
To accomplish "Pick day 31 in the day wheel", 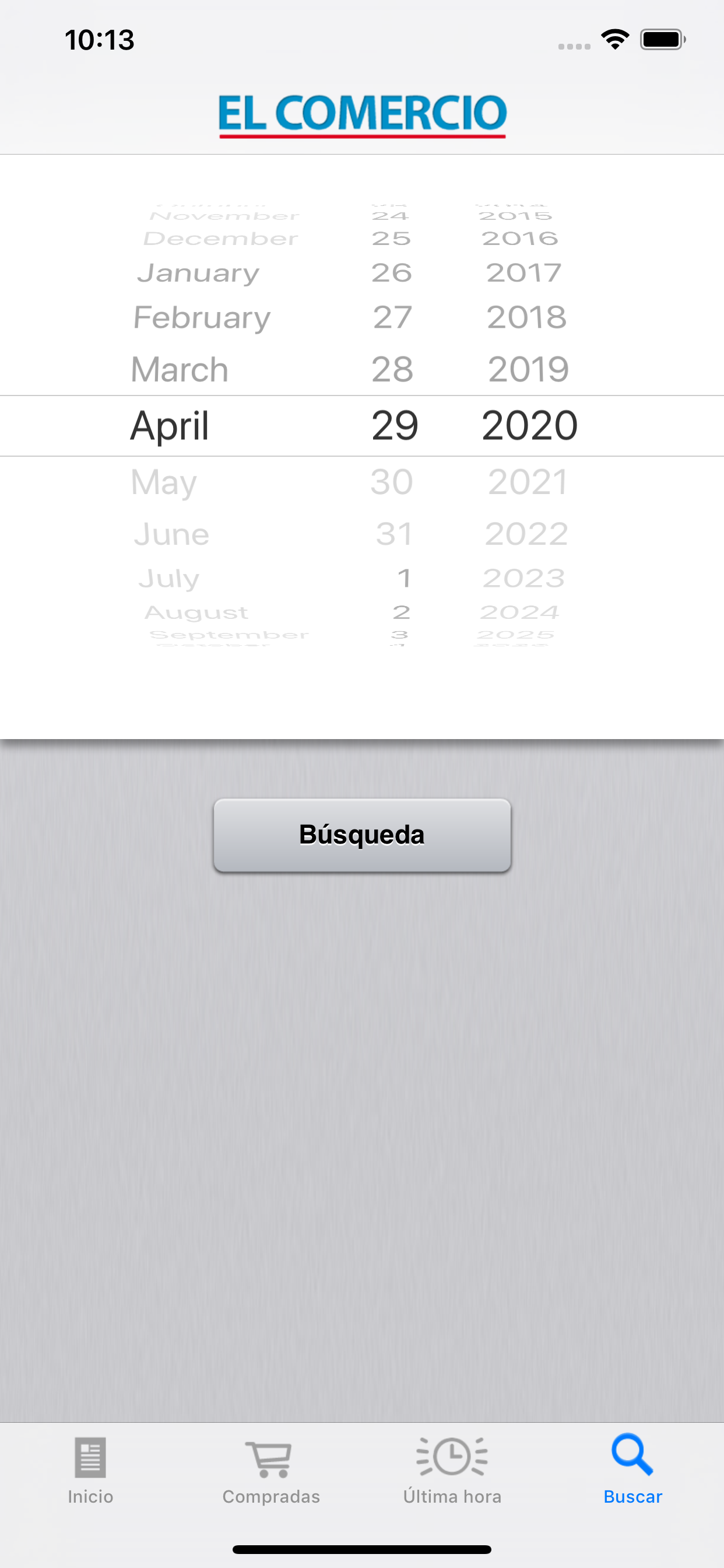I will click(x=393, y=534).
